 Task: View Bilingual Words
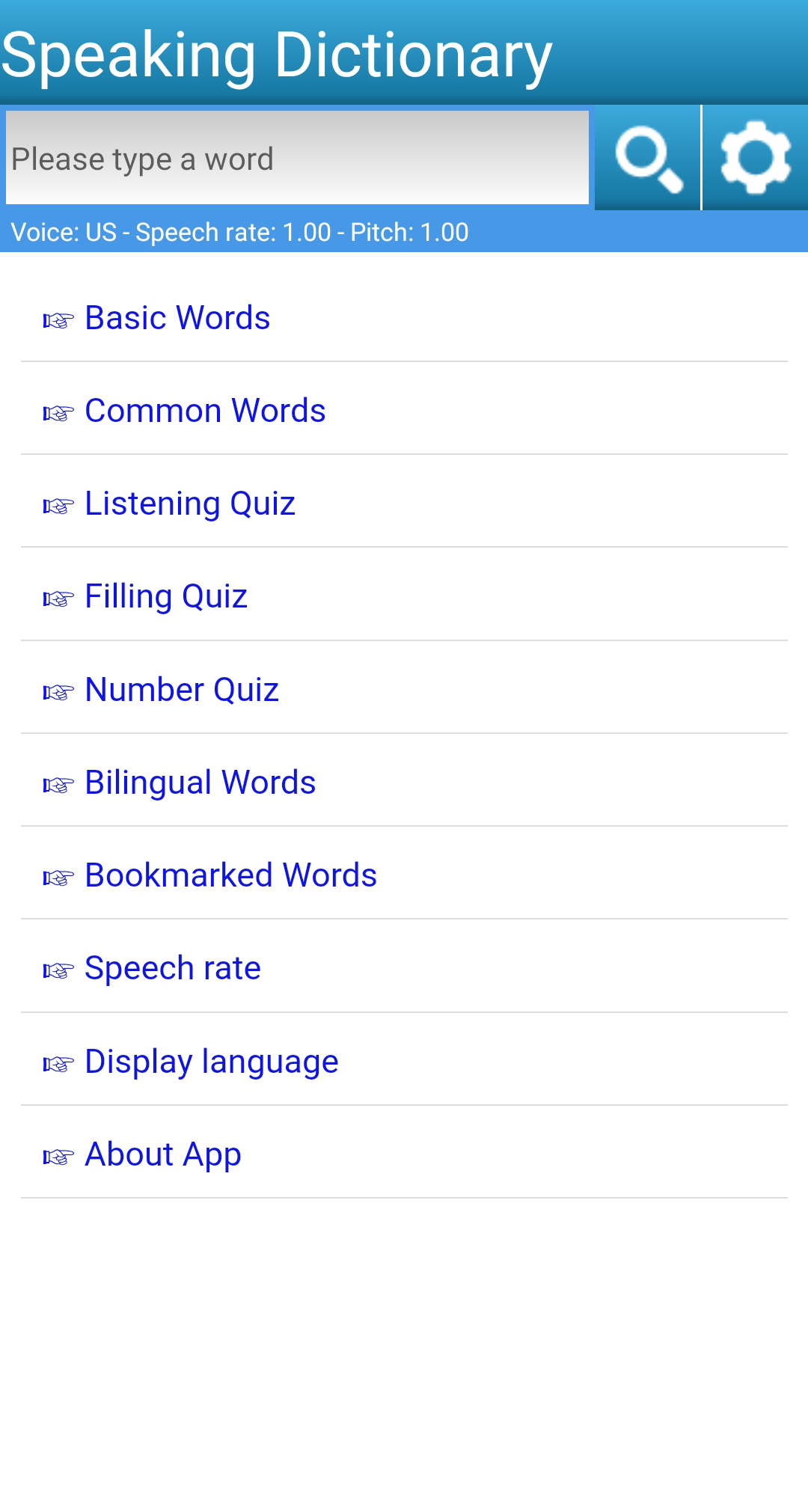click(200, 783)
